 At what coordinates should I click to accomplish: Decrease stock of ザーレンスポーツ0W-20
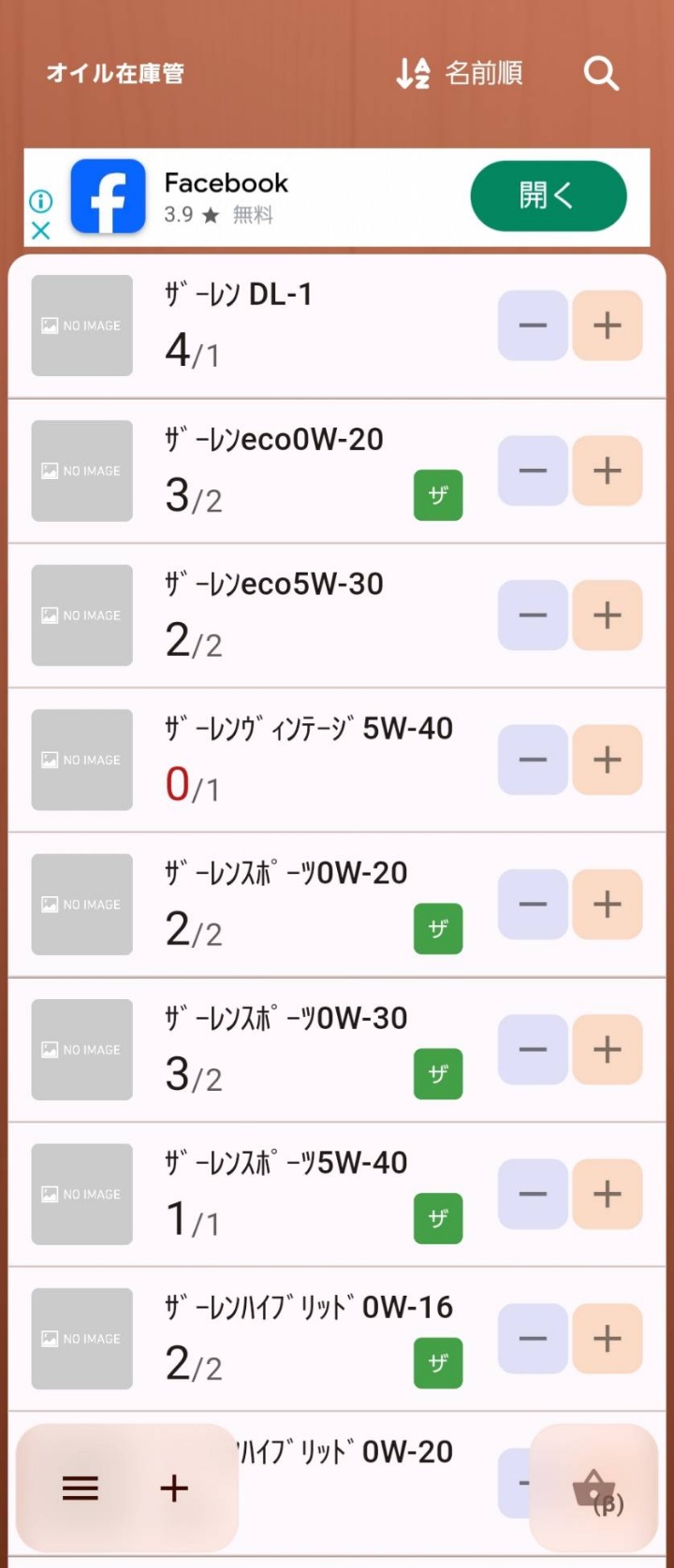click(533, 904)
